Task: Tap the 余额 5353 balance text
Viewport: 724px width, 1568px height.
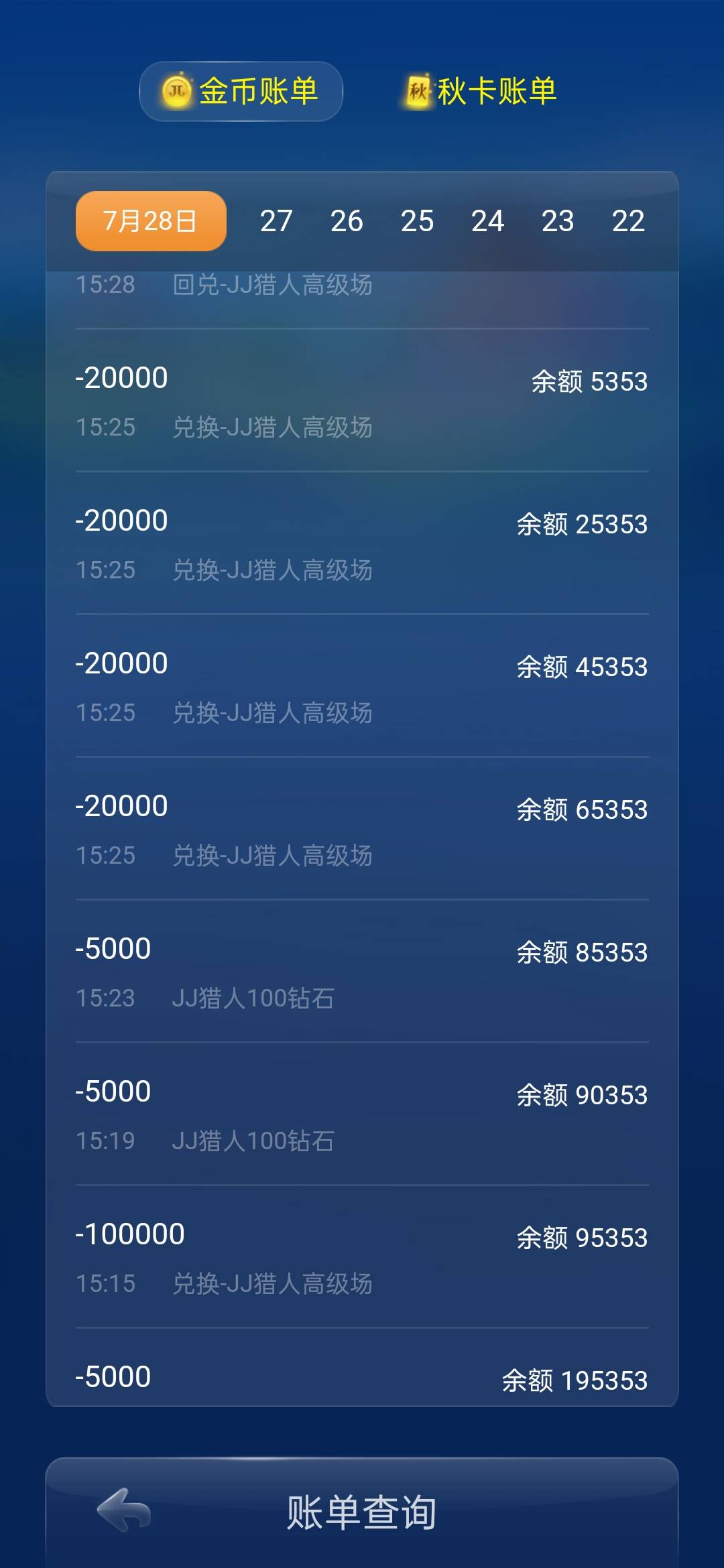Action: 587,381
